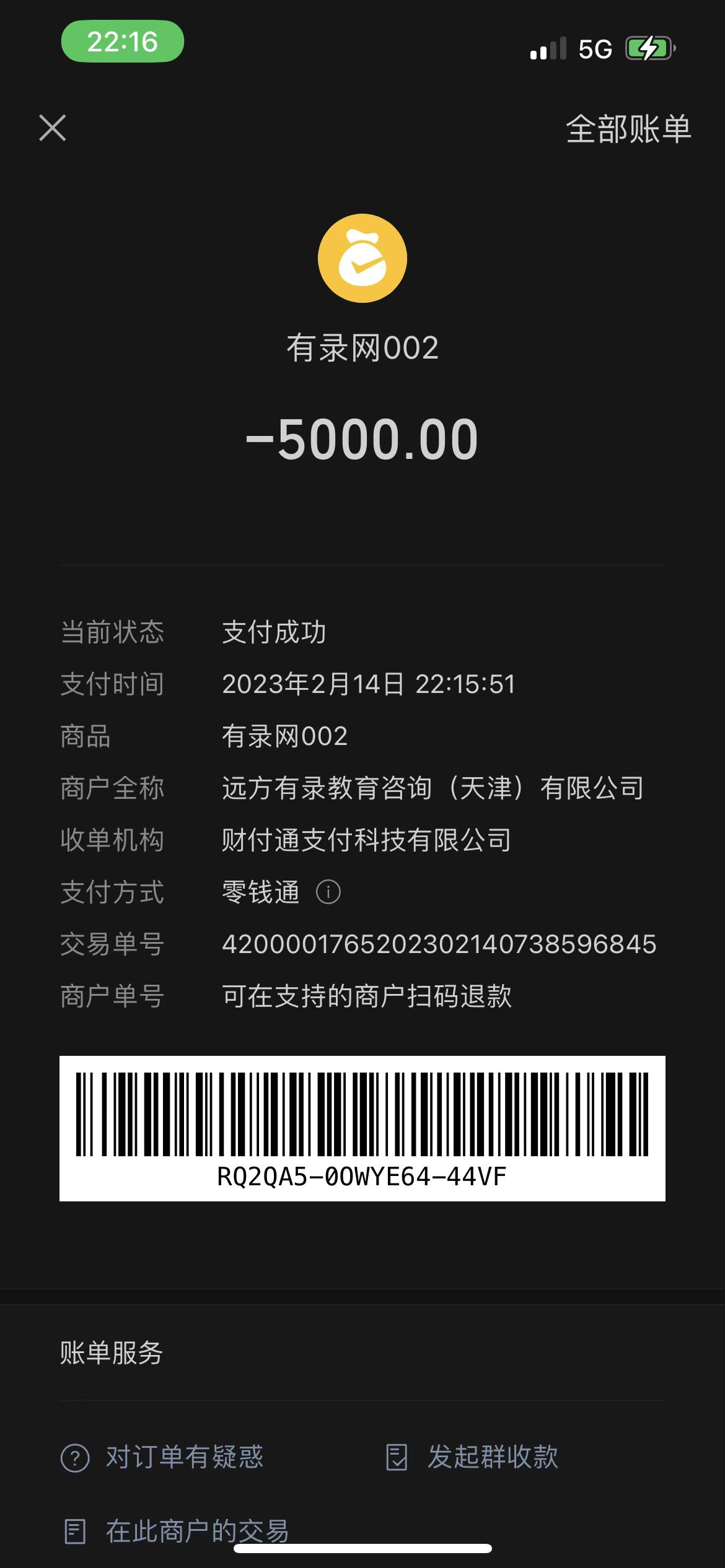Close the bill detail page
725x1568 pixels.
53,128
